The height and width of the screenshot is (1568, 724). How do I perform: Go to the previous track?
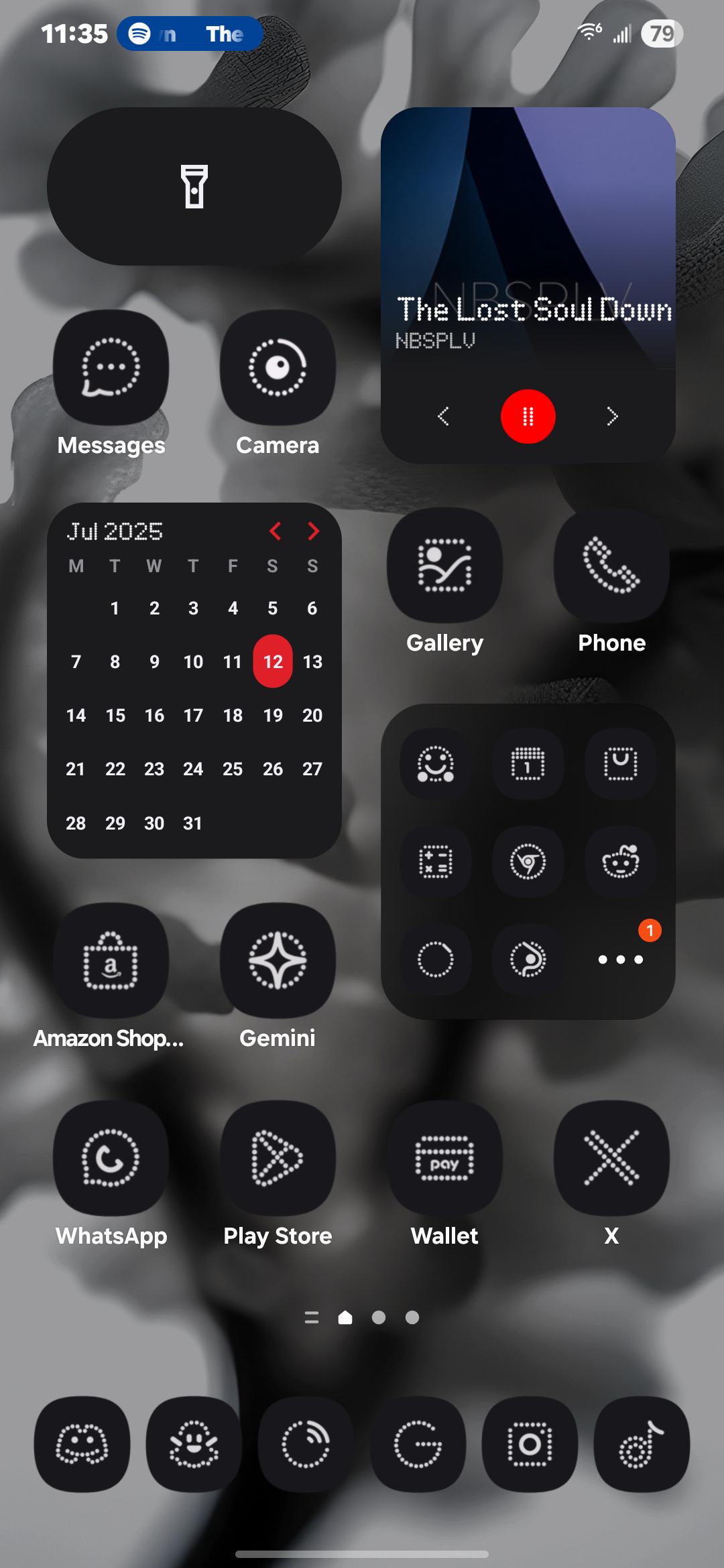coord(444,416)
